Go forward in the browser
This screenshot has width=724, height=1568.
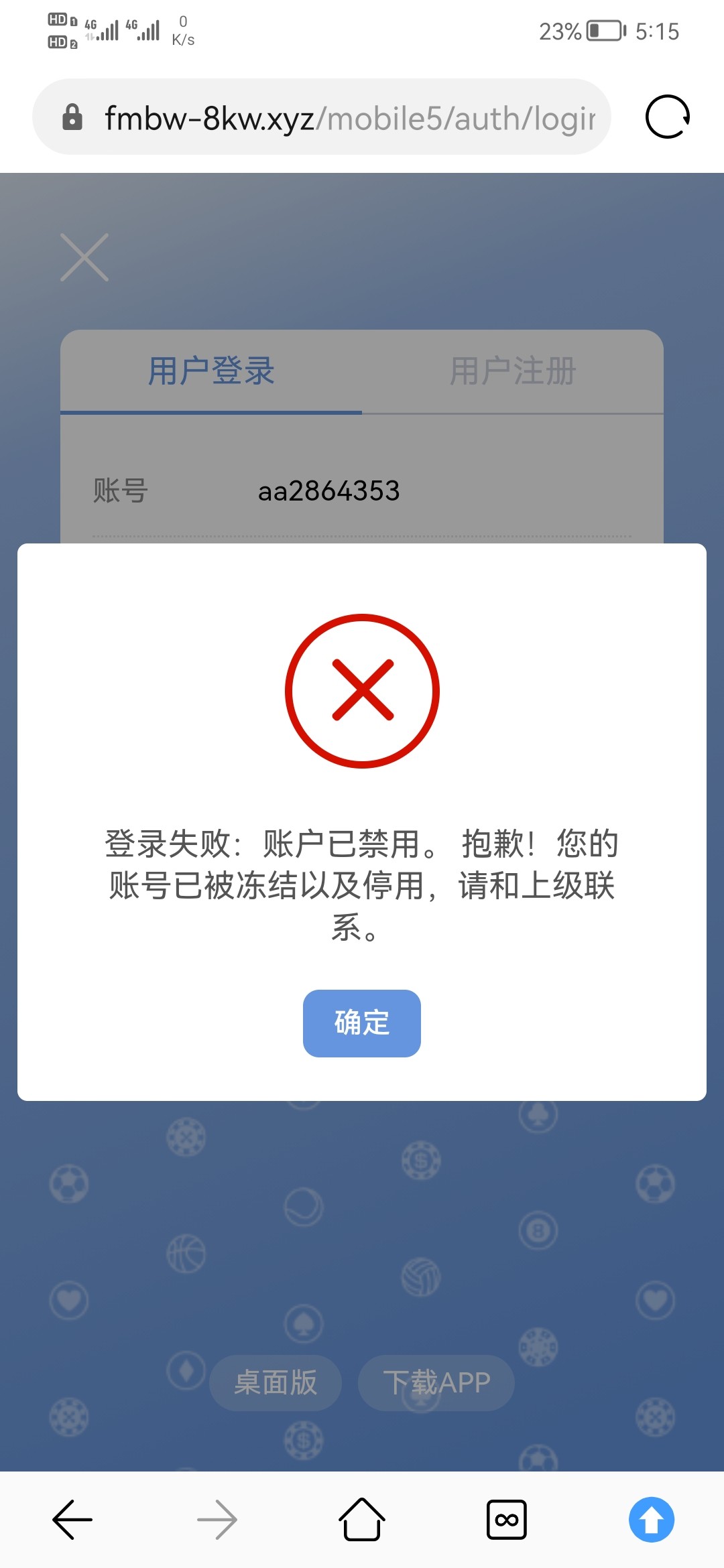click(x=217, y=1519)
